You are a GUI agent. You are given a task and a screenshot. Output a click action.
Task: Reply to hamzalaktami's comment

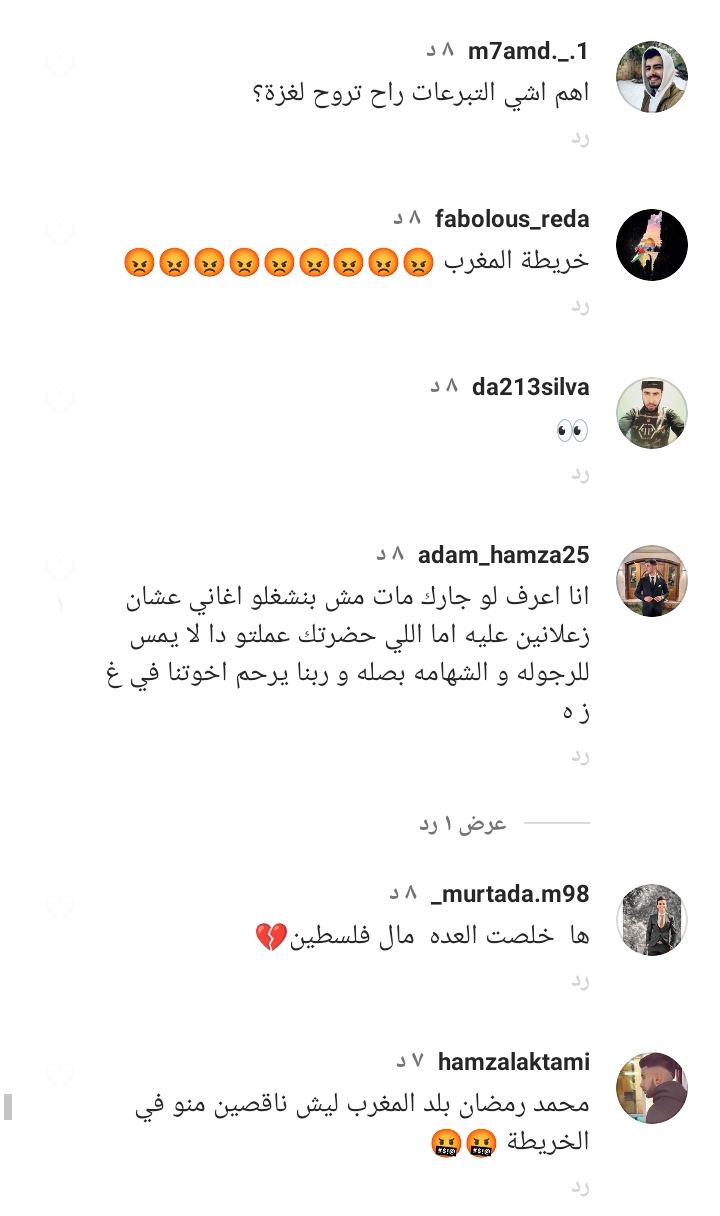point(580,1186)
